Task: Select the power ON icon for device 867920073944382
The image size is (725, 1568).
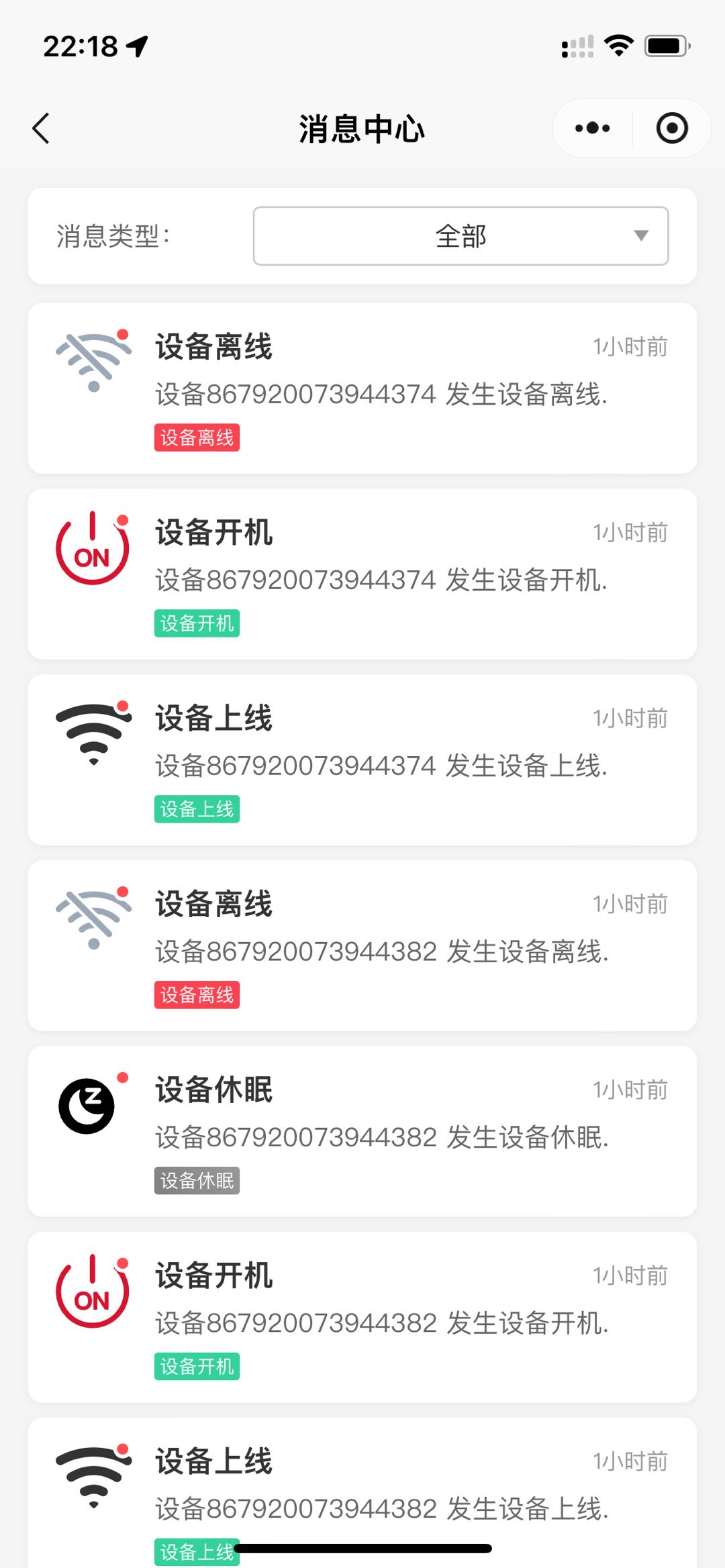Action: 92,1292
